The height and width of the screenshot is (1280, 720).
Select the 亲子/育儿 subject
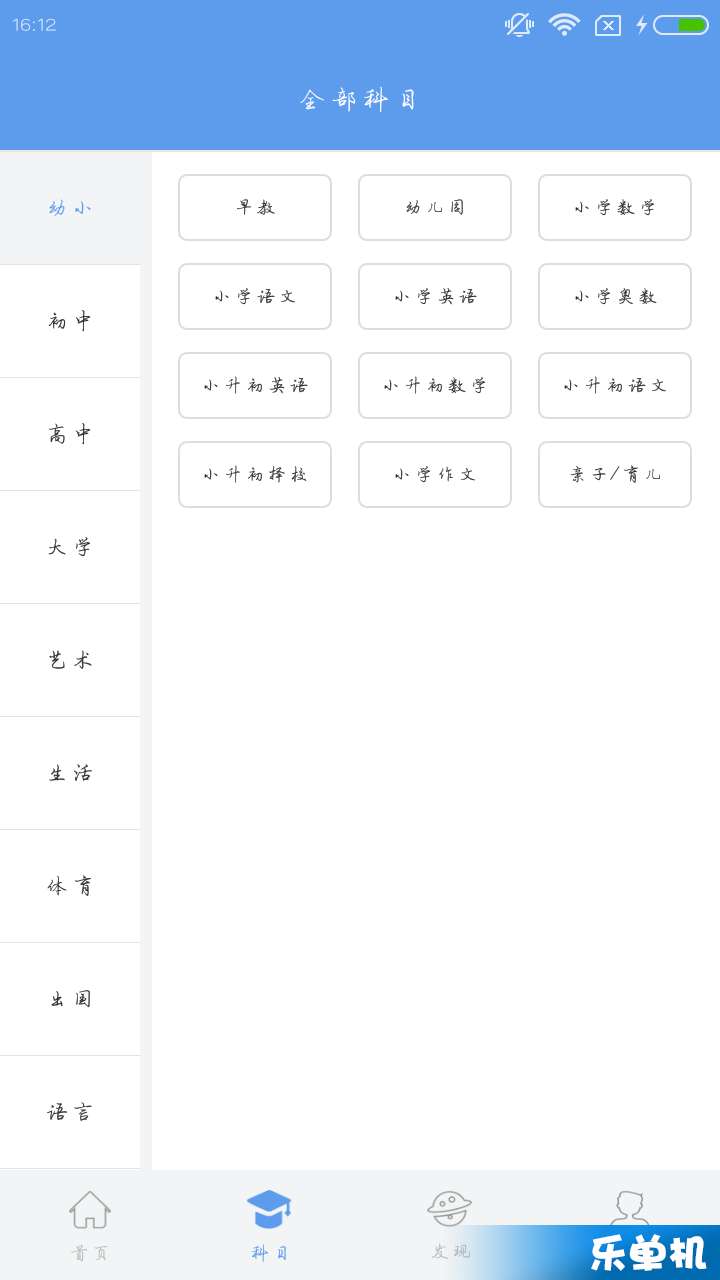(x=615, y=474)
